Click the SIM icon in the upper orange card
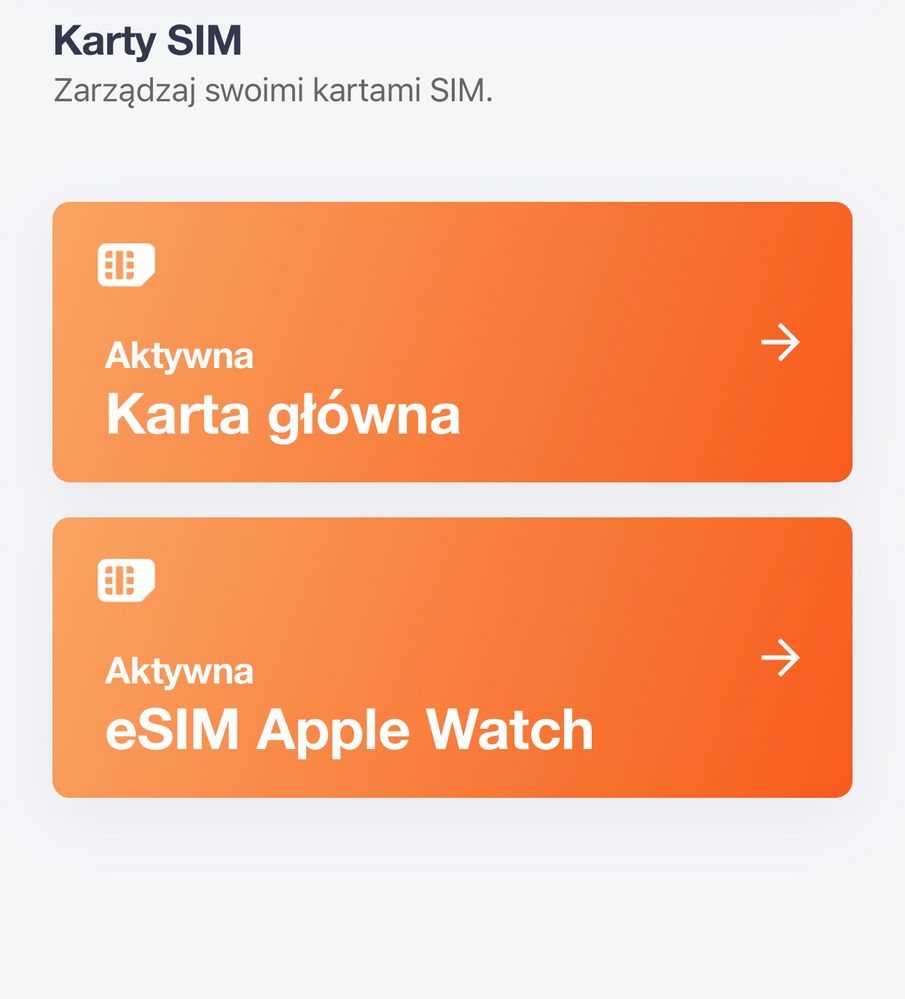905x999 pixels. [128, 264]
